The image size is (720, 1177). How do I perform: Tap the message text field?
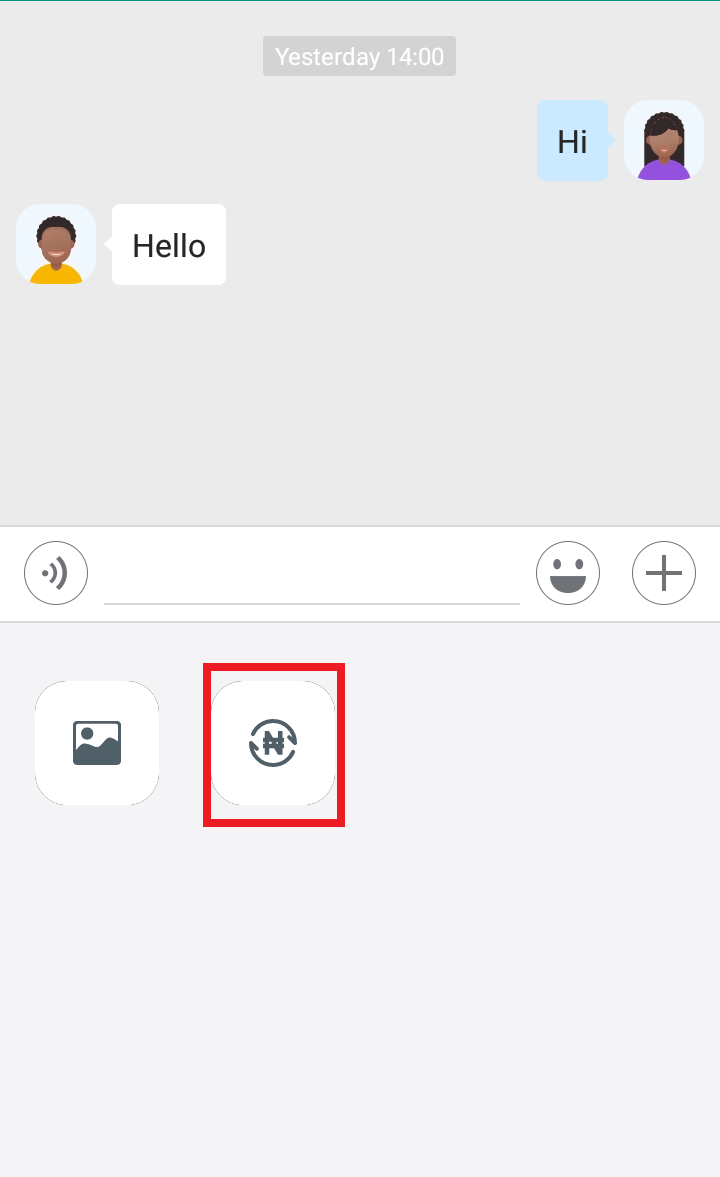(x=312, y=575)
